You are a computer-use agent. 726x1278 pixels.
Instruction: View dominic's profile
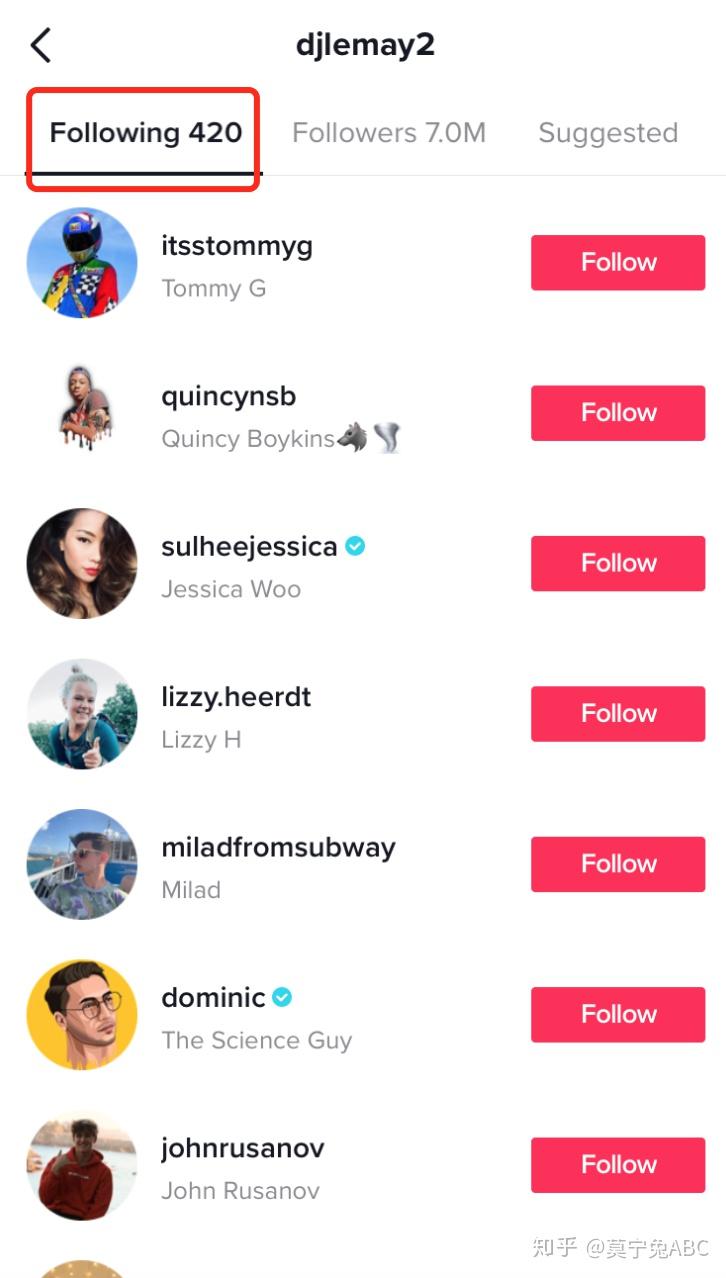pyautogui.click(x=213, y=998)
